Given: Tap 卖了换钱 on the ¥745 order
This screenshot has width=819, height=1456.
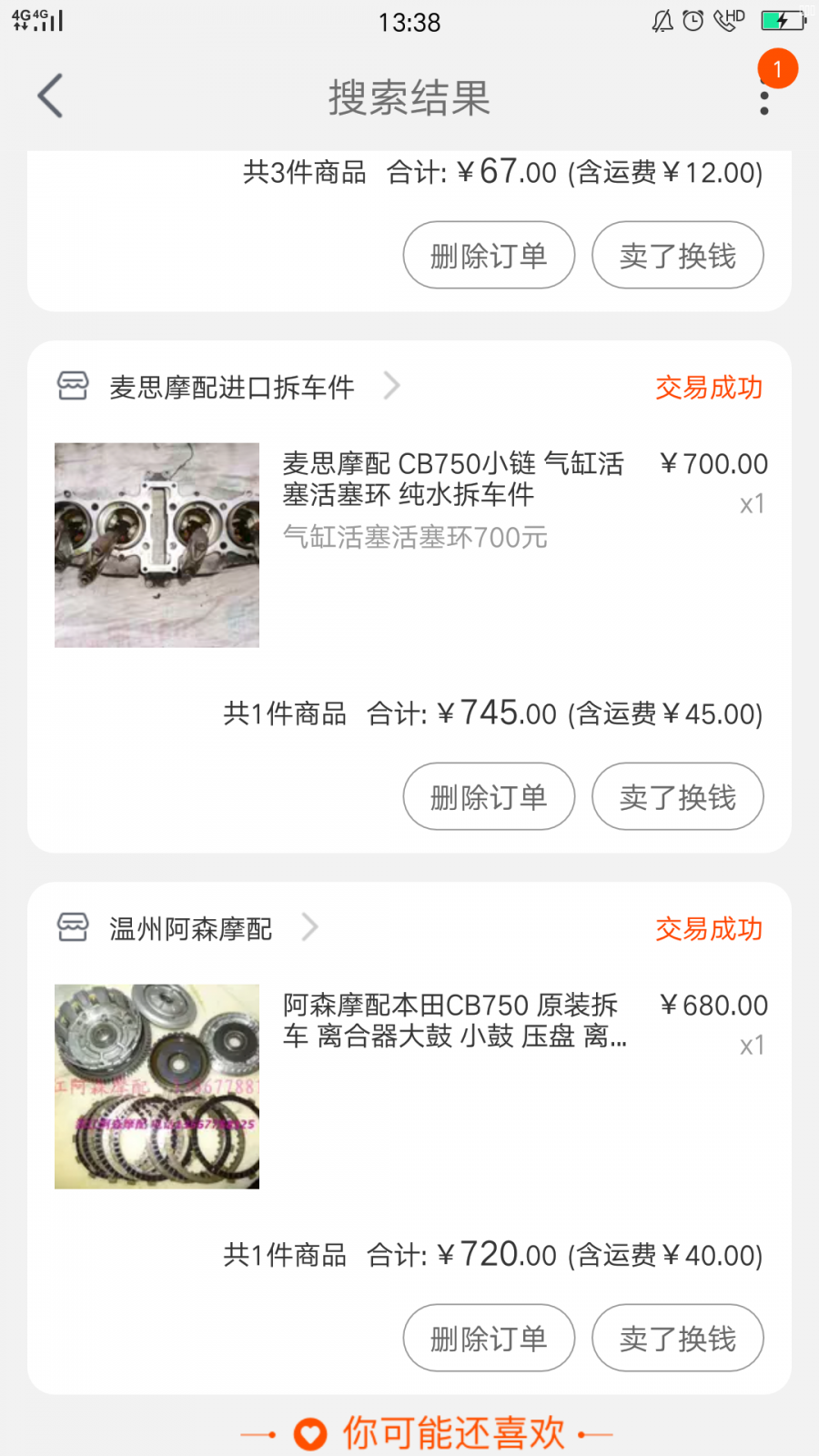Looking at the screenshot, I should click(x=677, y=796).
